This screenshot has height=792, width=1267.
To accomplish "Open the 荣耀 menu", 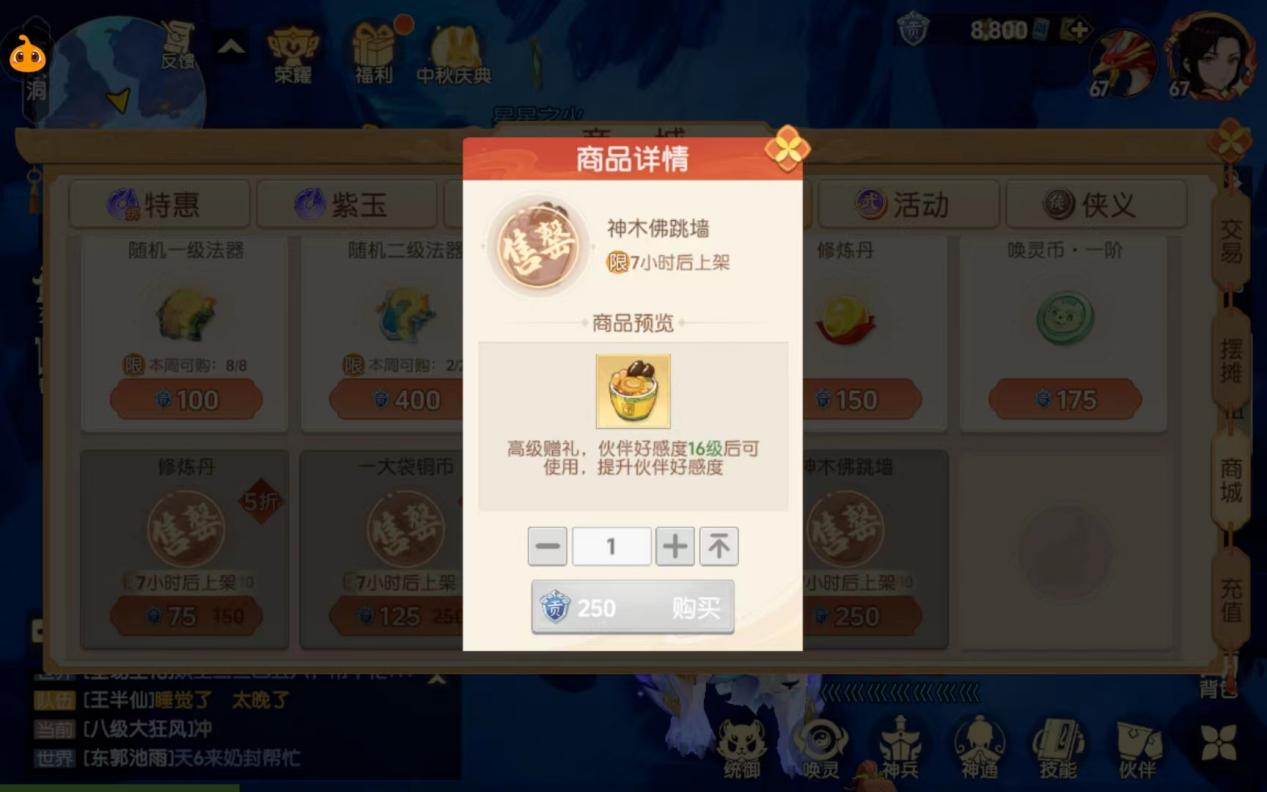I will coord(292,53).
